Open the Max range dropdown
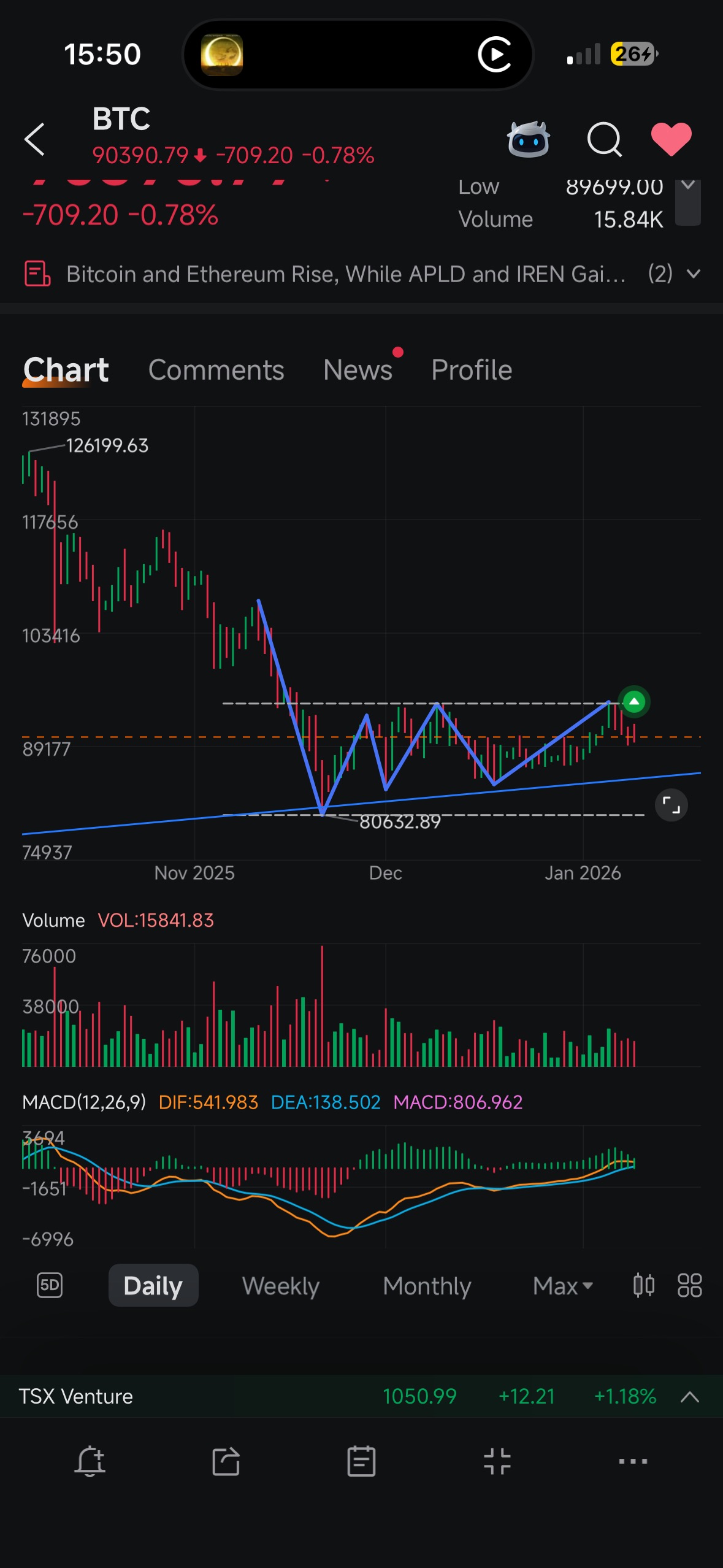Screen dimensions: 723x1568 [563, 1285]
